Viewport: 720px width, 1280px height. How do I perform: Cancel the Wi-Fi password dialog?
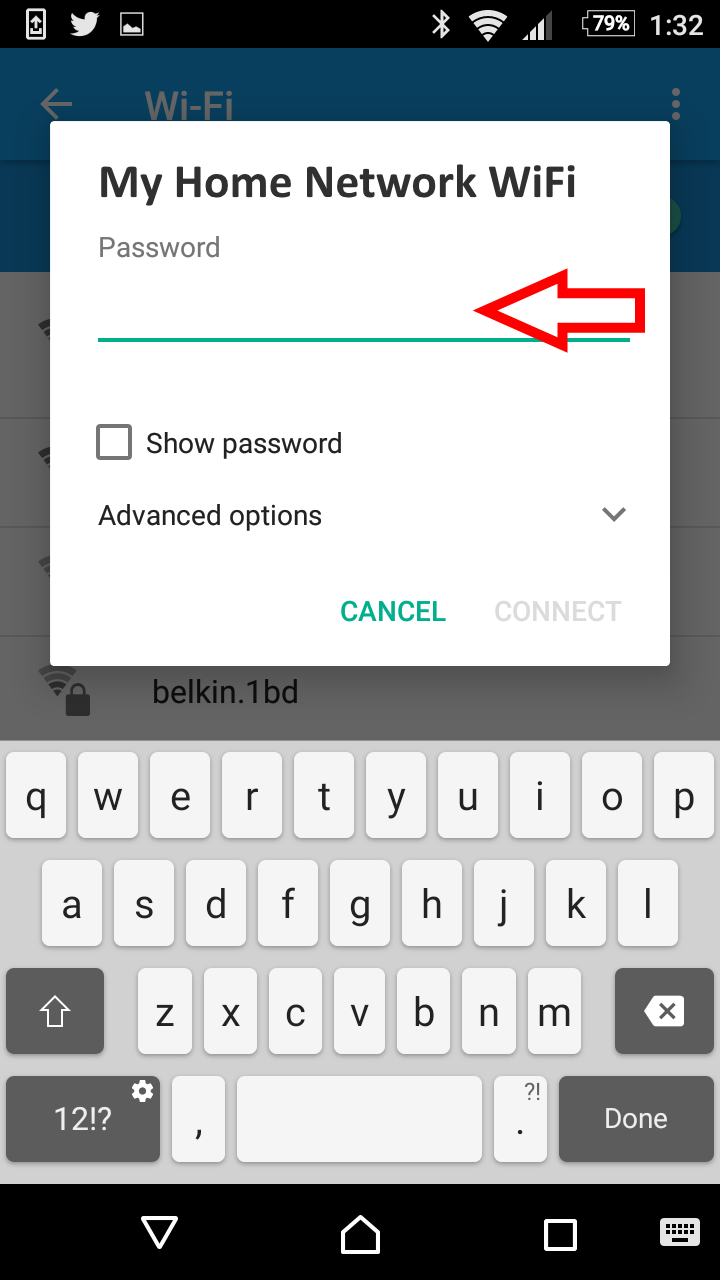click(x=393, y=611)
